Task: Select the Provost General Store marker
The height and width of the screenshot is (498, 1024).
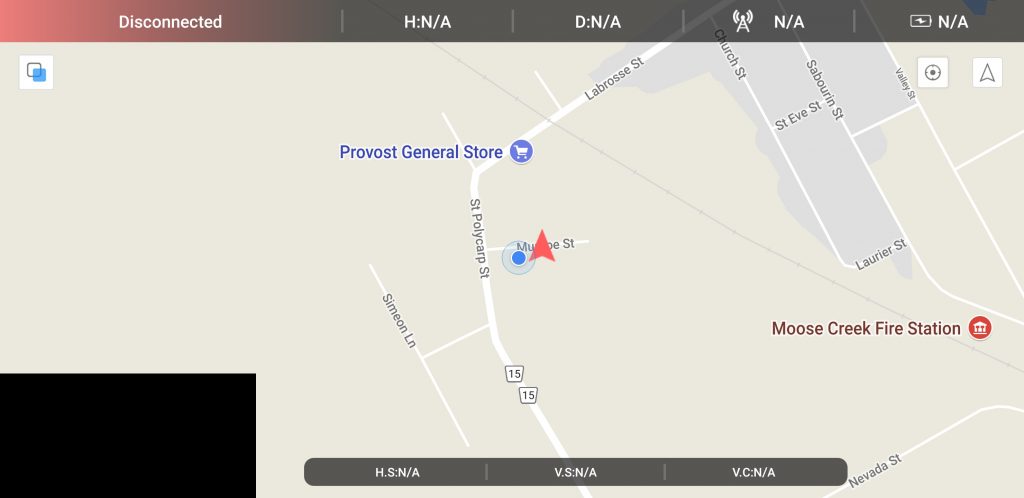Action: click(521, 152)
